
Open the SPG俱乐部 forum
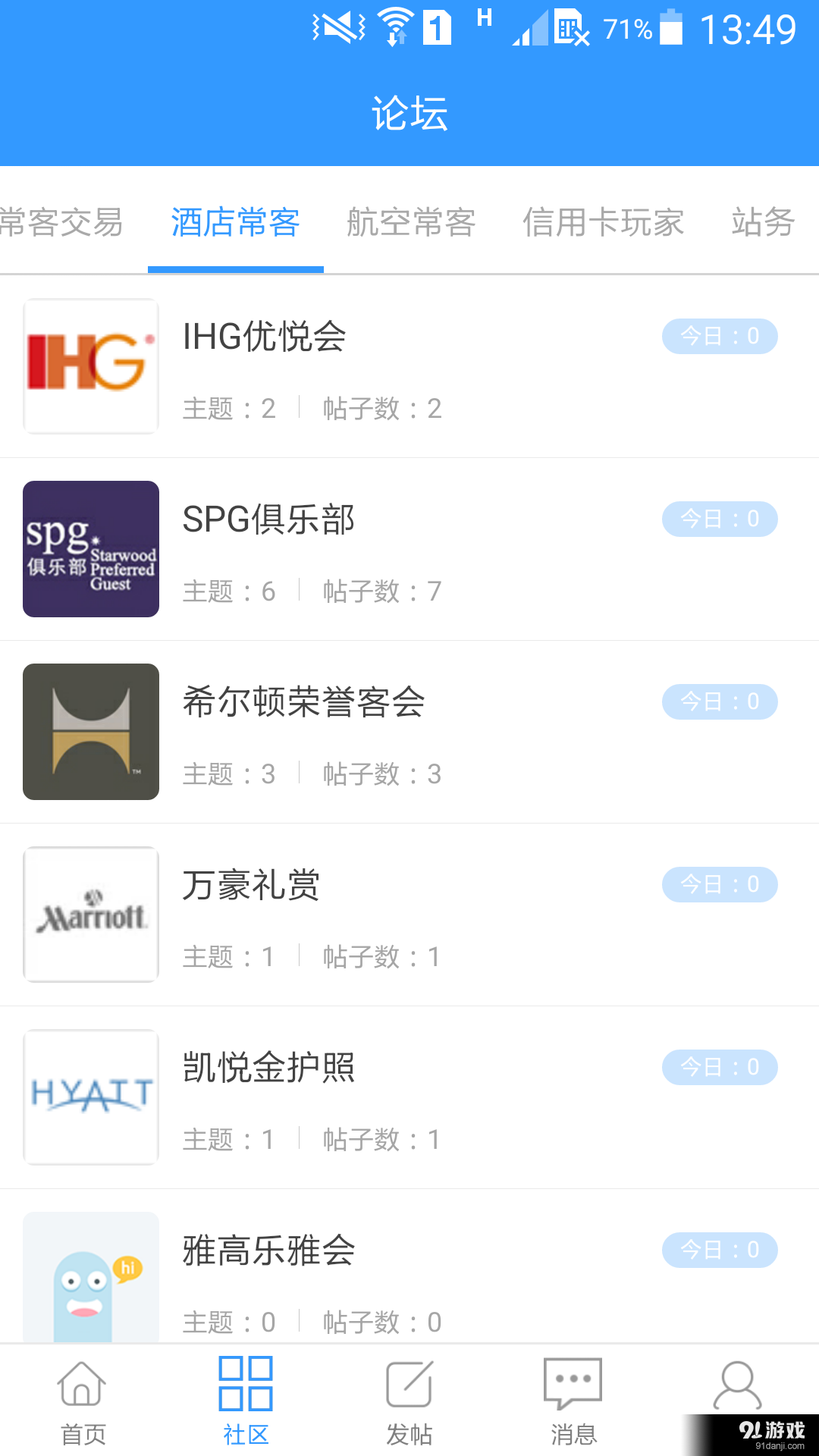[269, 520]
